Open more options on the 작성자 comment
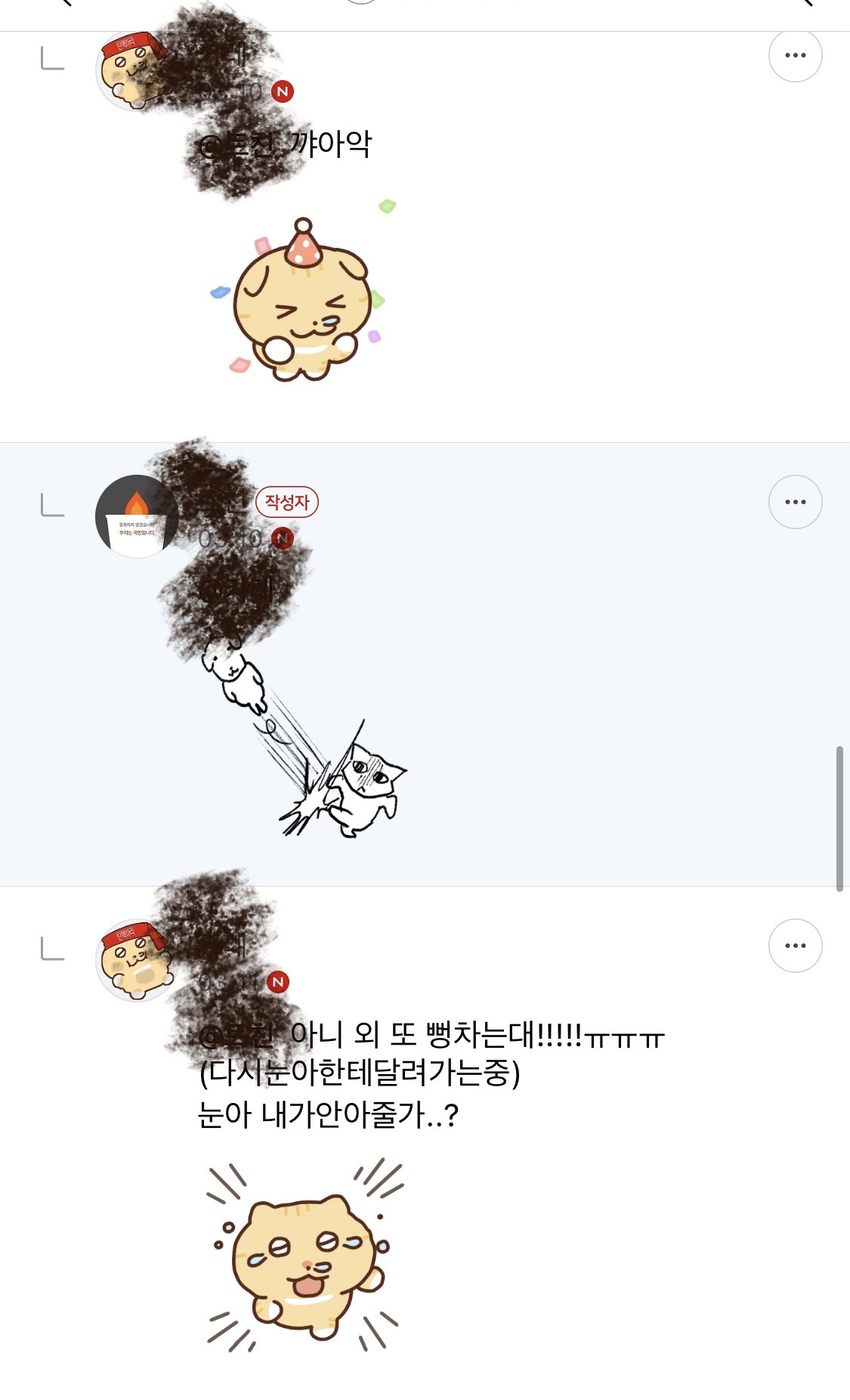Viewport: 850px width, 1400px height. [x=795, y=502]
